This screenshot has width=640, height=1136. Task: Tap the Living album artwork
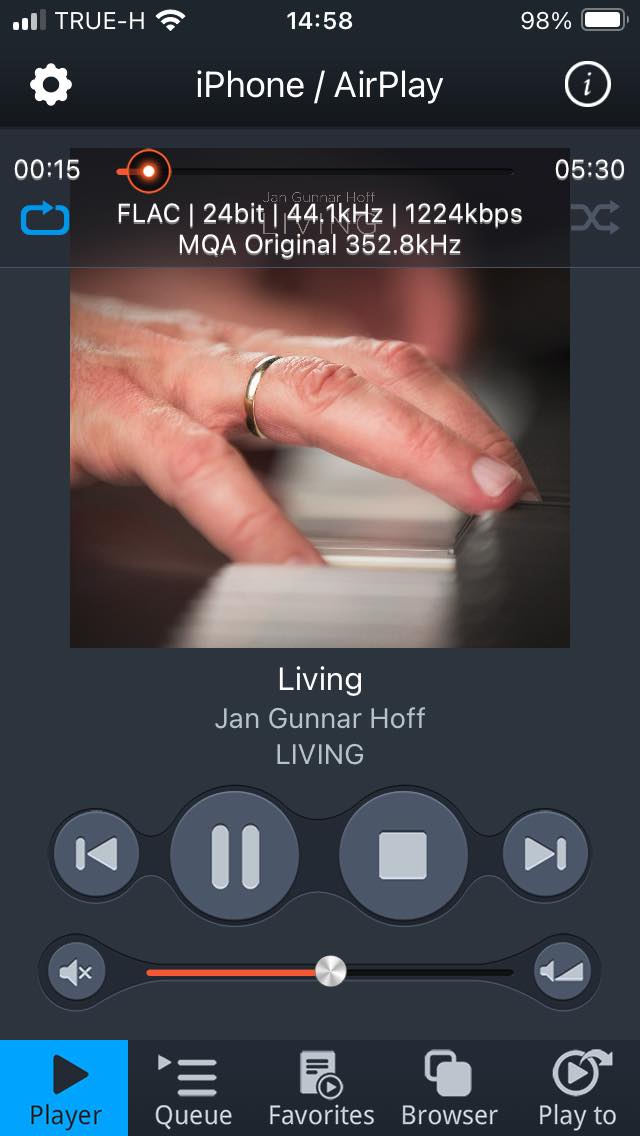pyautogui.click(x=320, y=450)
